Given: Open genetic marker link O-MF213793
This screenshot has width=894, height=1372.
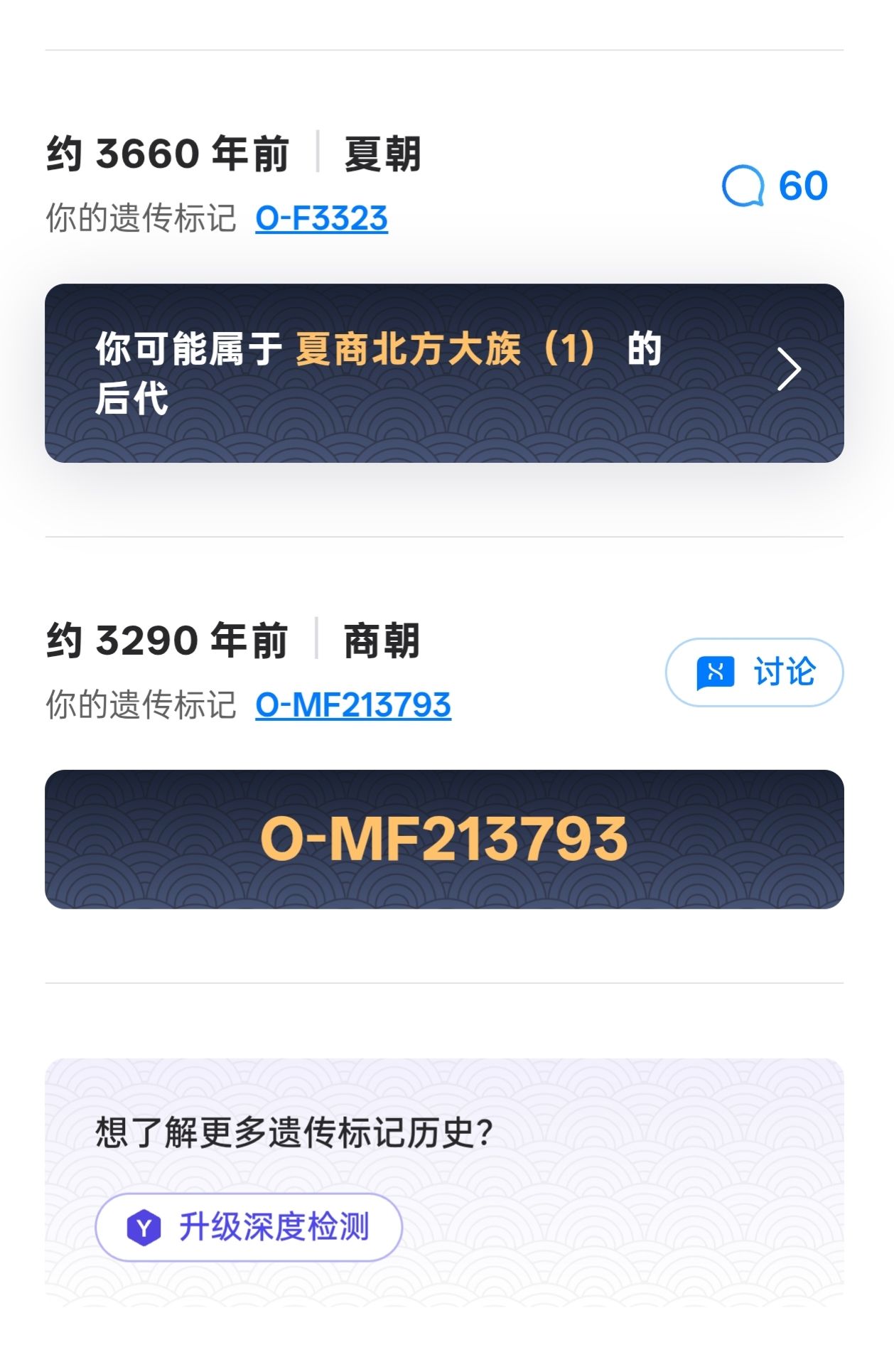Looking at the screenshot, I should pyautogui.click(x=353, y=705).
